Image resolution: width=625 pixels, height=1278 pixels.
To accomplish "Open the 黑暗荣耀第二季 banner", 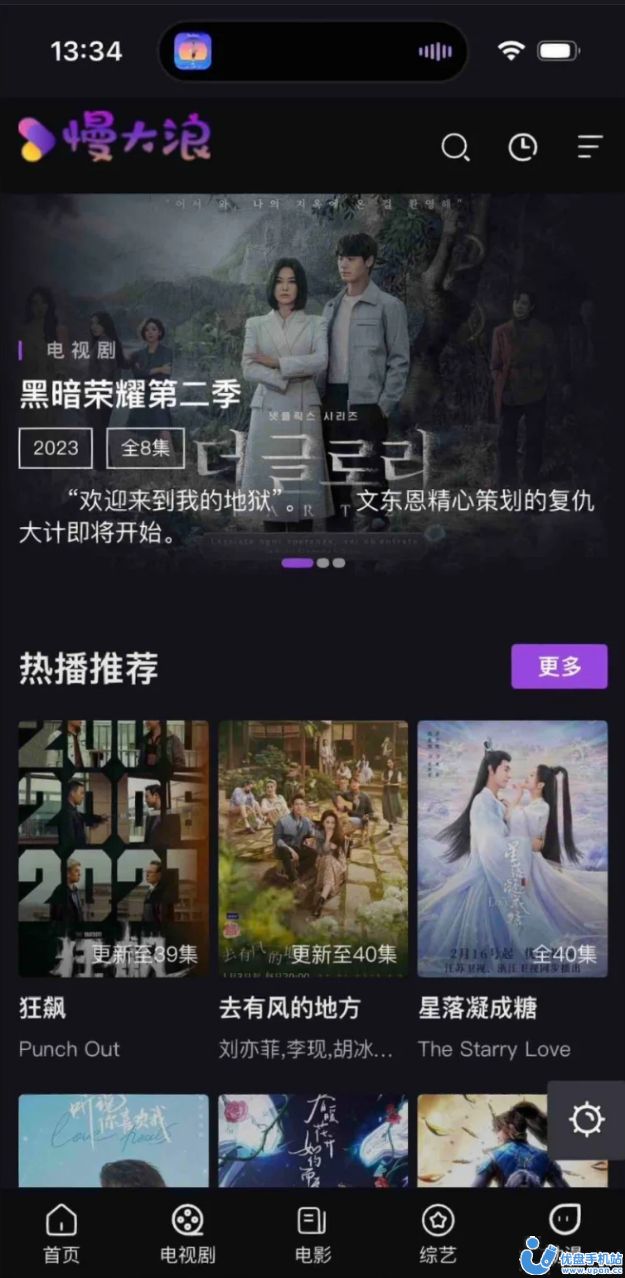I will coord(312,380).
